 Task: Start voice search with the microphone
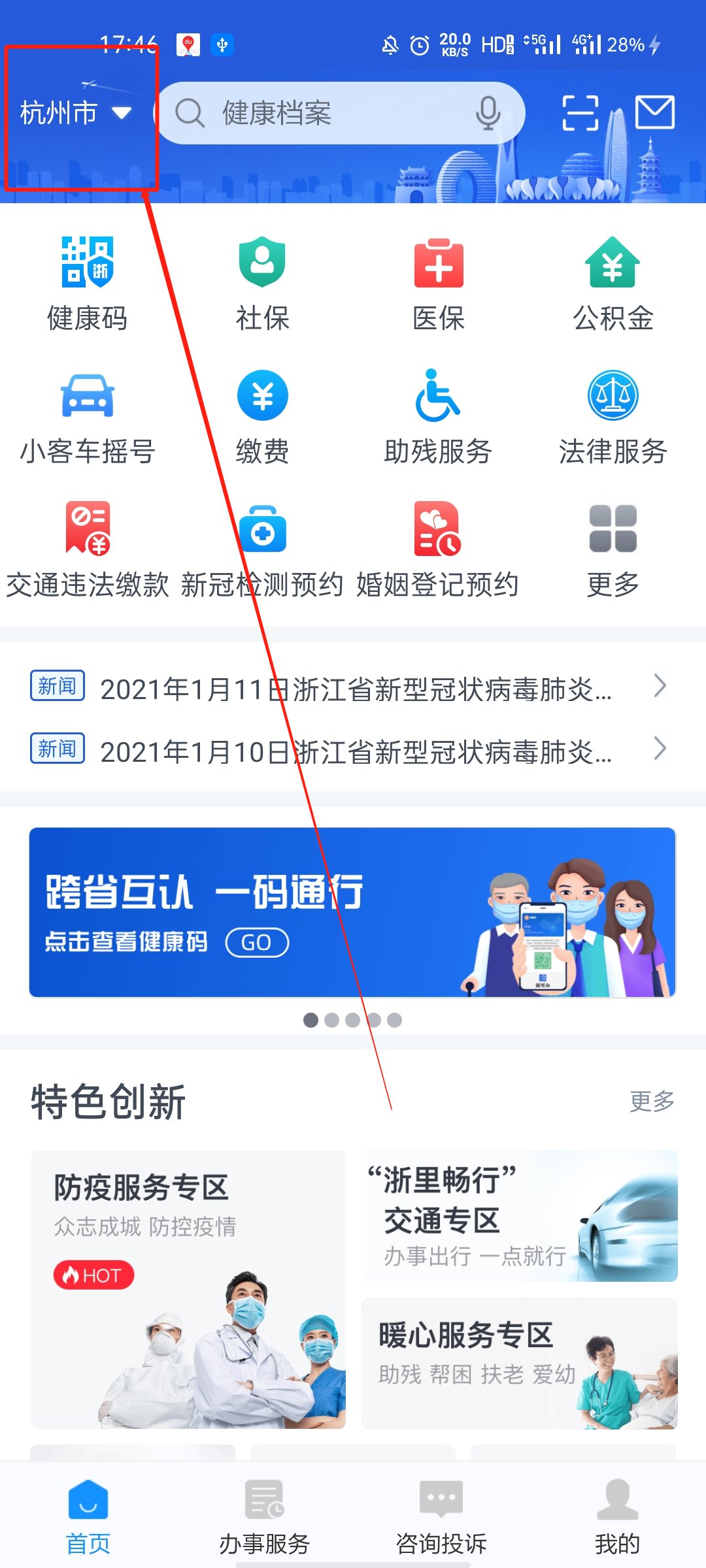(487, 113)
